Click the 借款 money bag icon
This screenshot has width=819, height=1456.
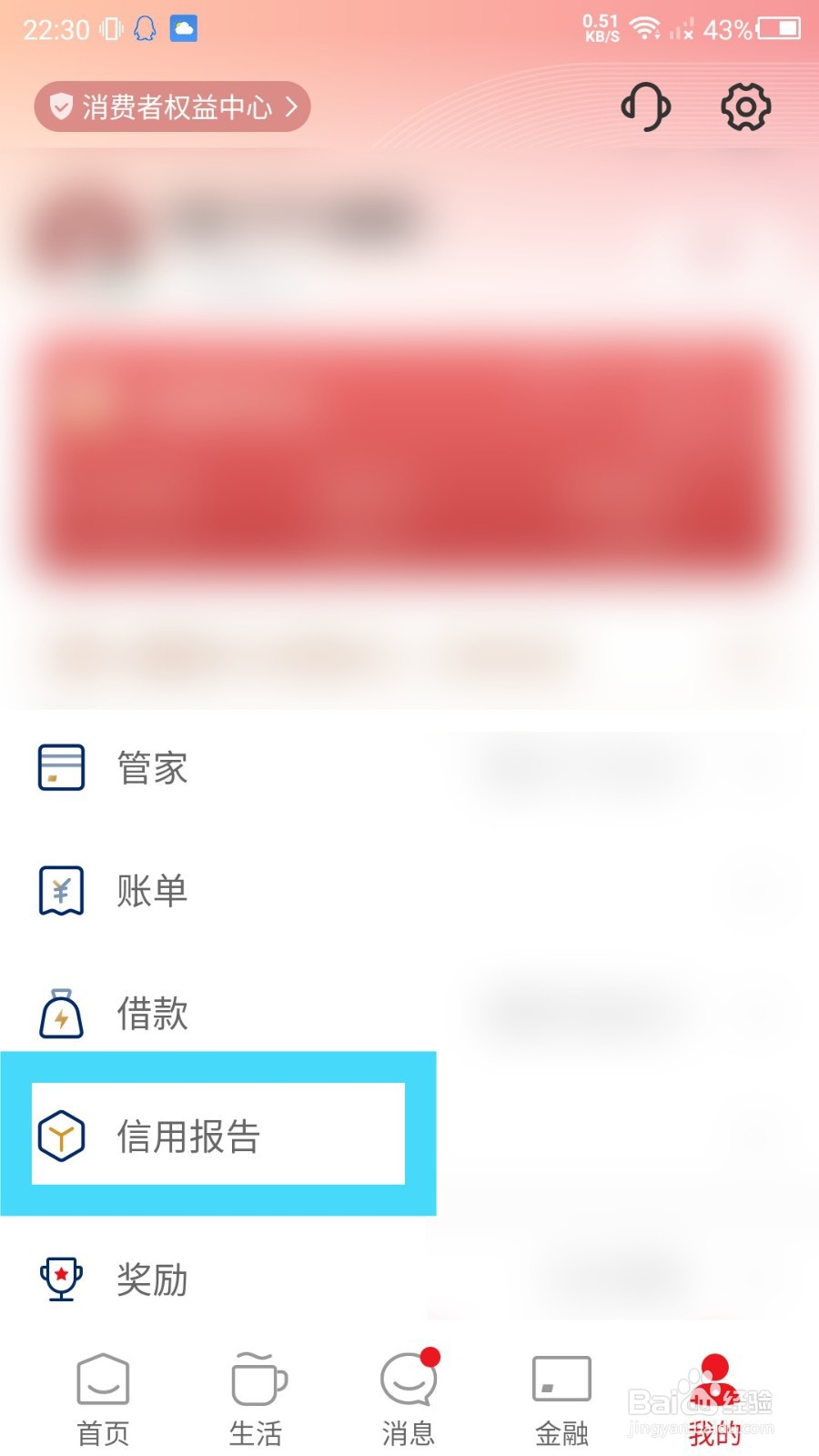click(60, 1013)
